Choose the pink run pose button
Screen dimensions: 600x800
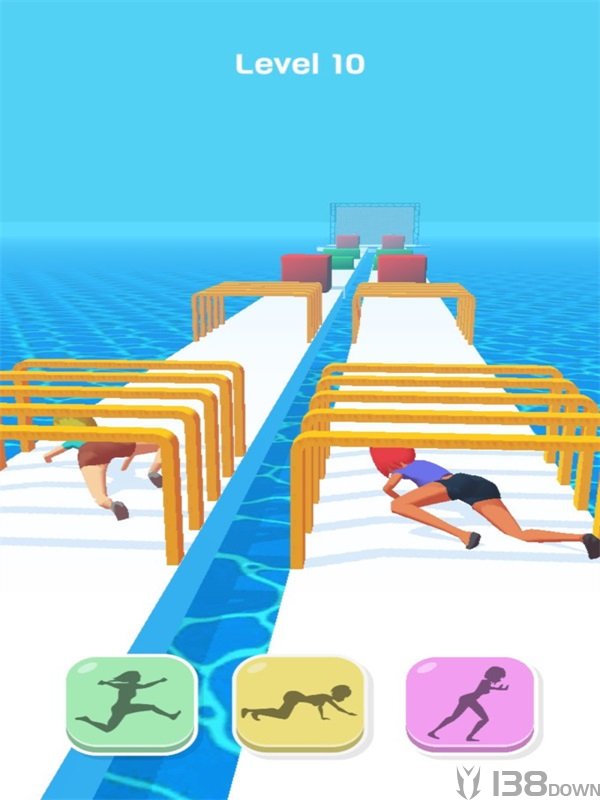(471, 704)
